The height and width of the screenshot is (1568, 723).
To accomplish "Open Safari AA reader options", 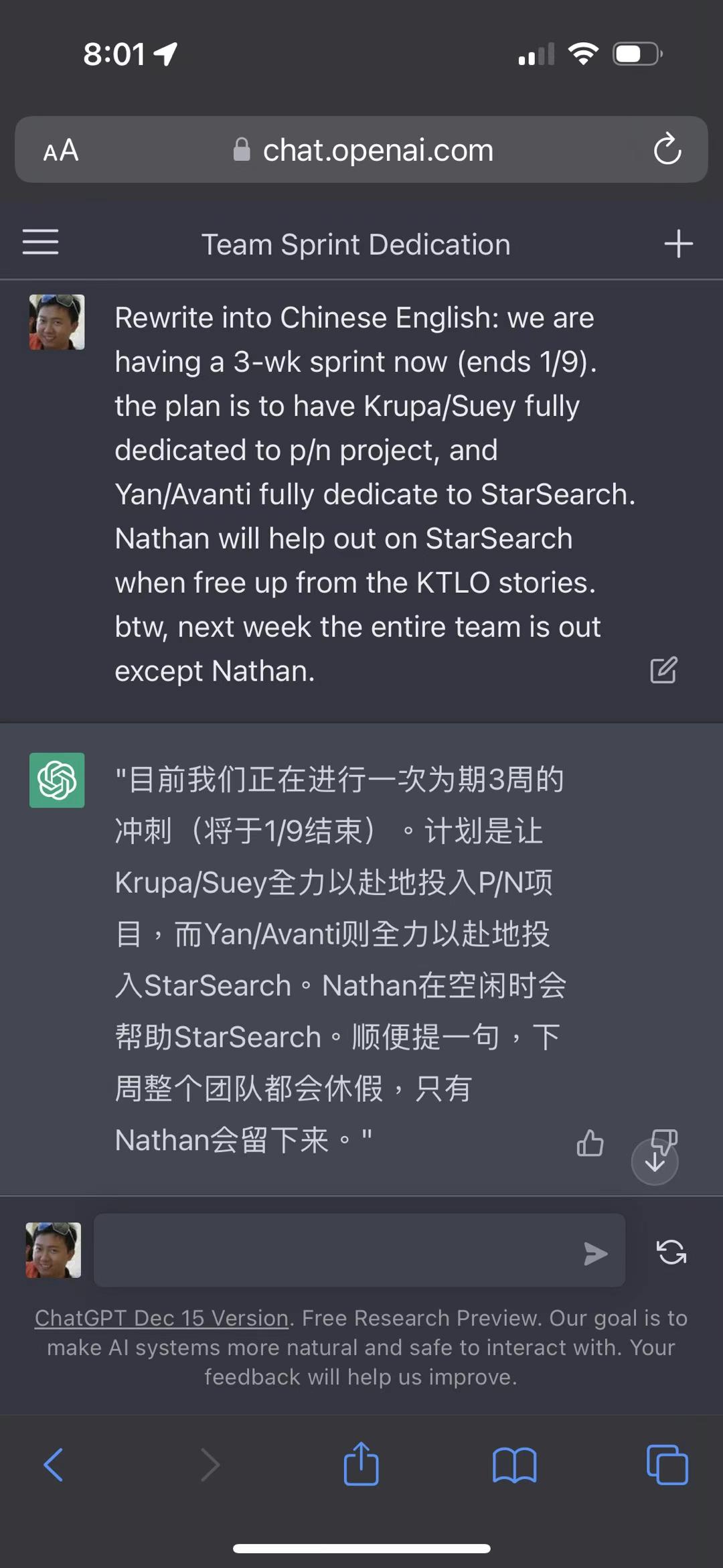I will pyautogui.click(x=61, y=150).
